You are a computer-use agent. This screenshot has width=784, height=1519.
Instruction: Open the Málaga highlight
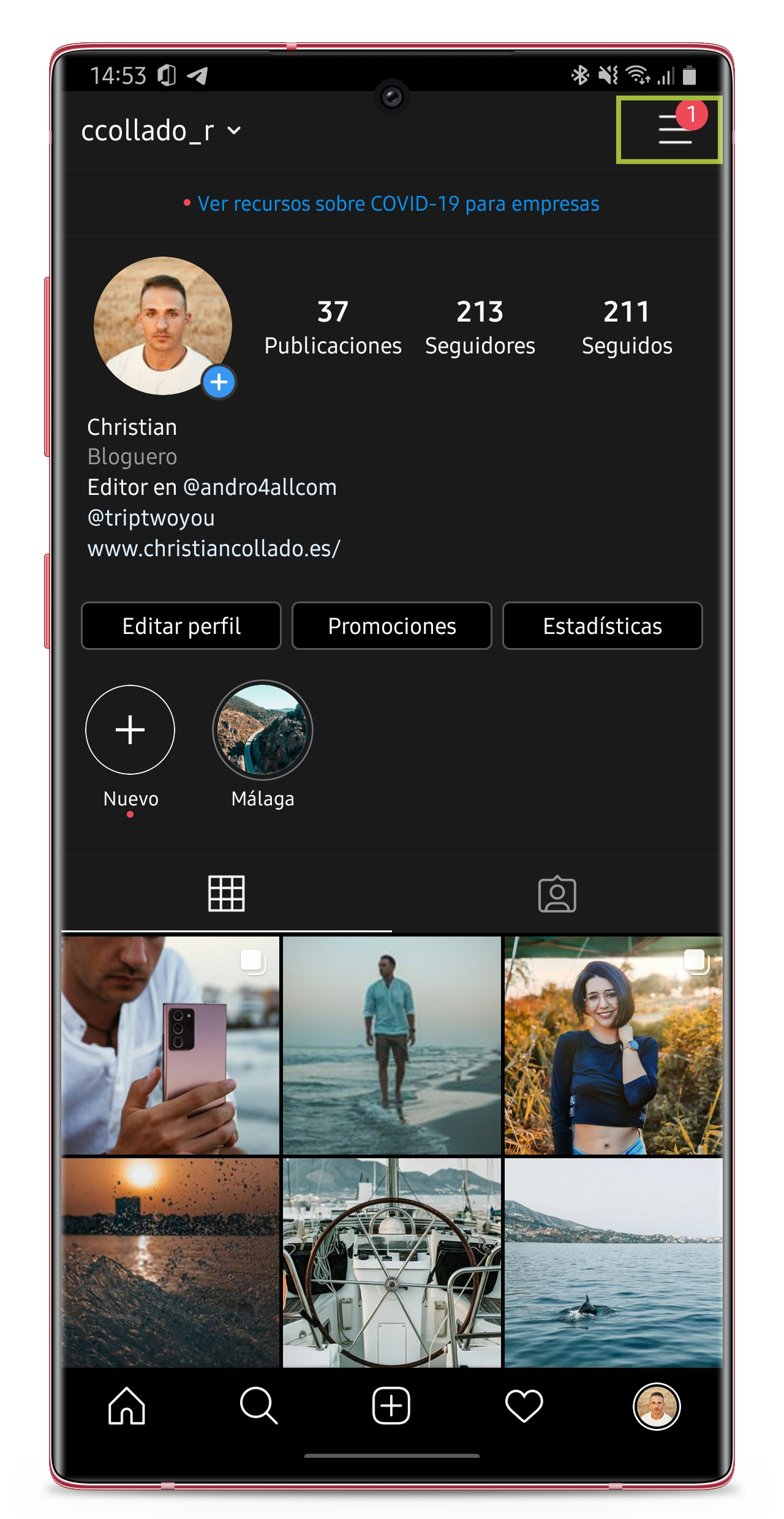click(263, 730)
